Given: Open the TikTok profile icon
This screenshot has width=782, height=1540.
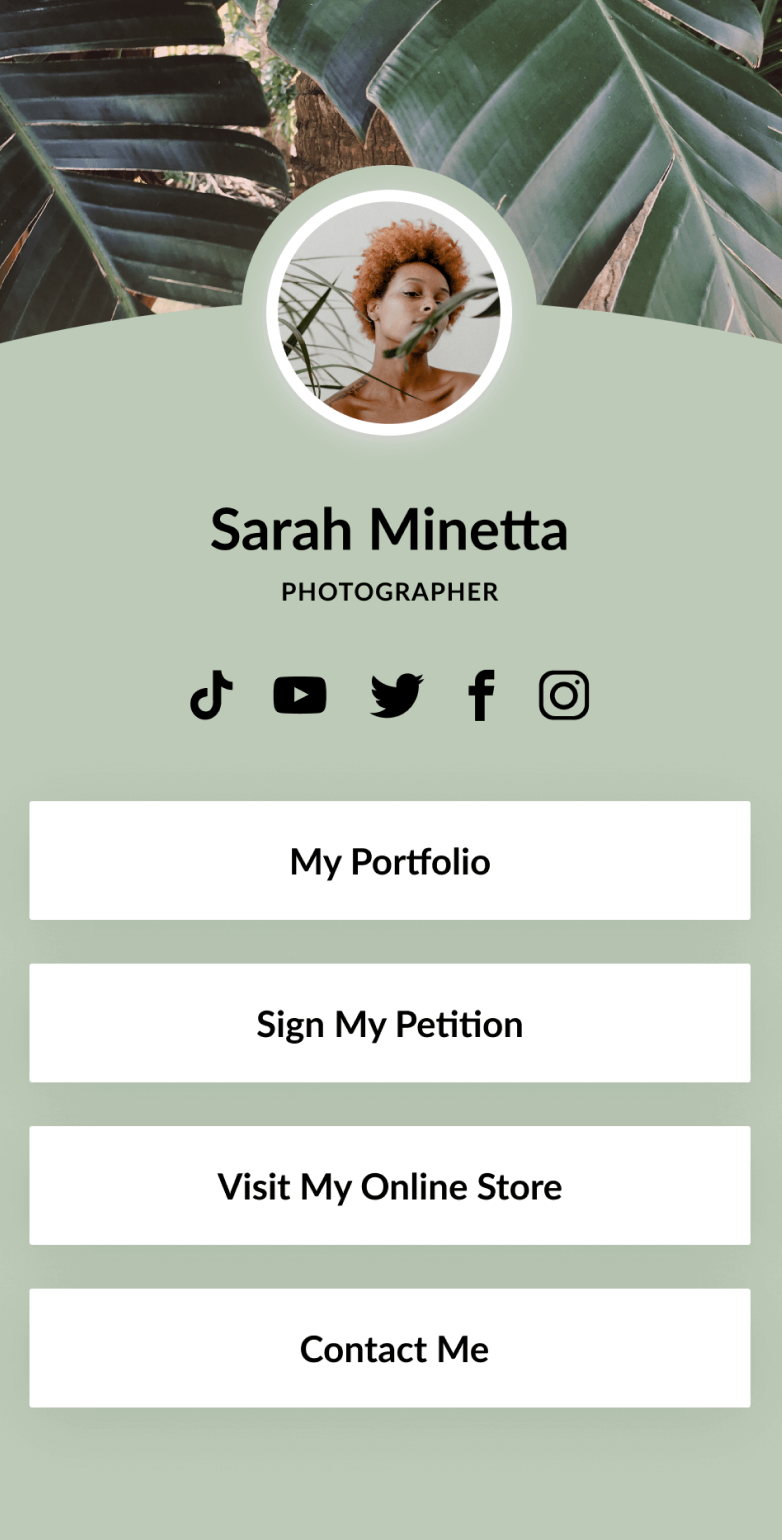Looking at the screenshot, I should 211,695.
